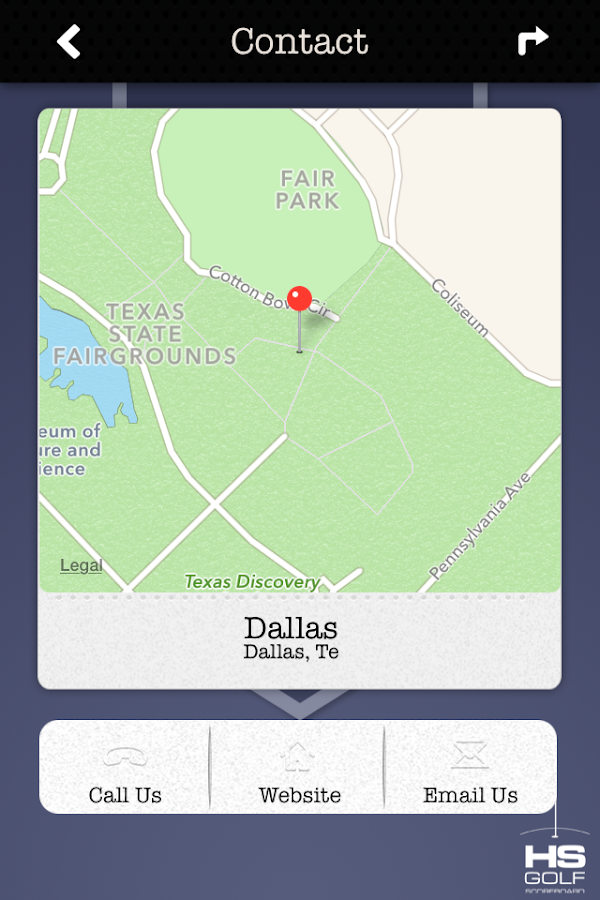
Task: Open the Legal link on the map
Action: 81,565
